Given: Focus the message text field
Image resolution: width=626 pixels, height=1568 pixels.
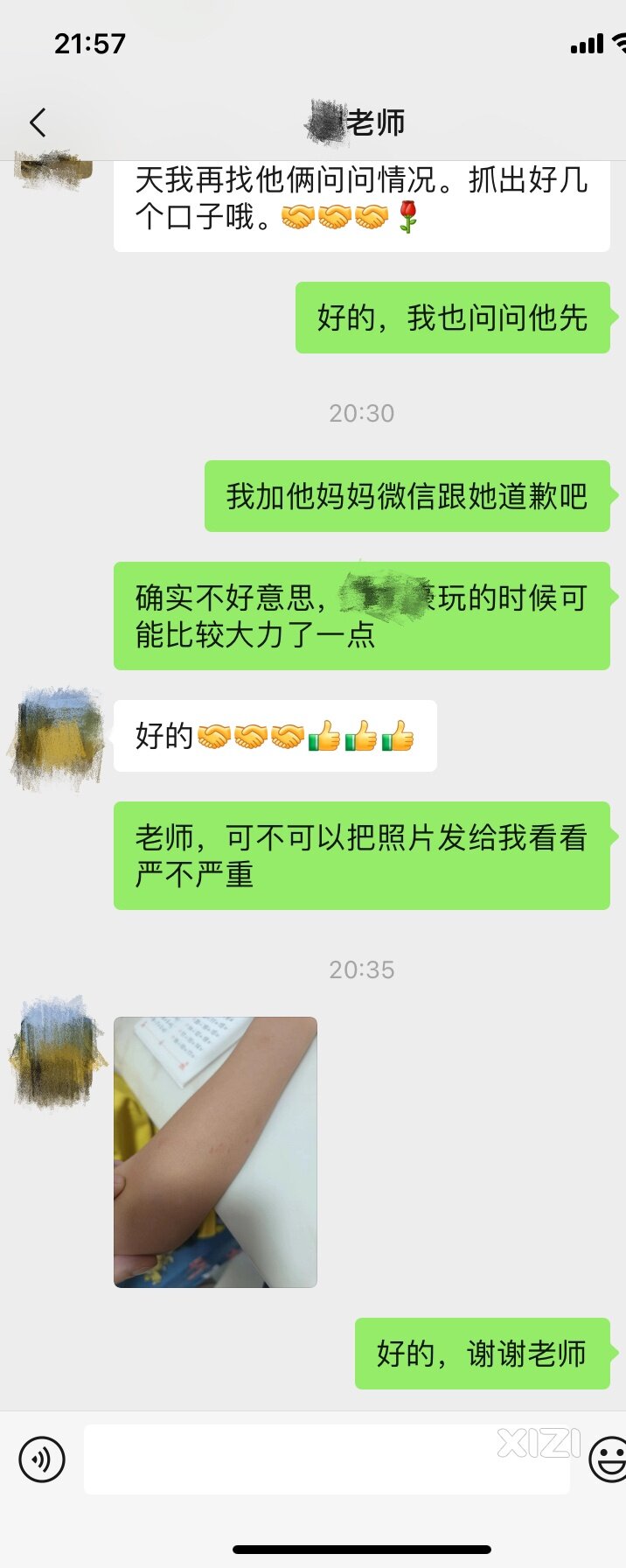Looking at the screenshot, I should click(x=325, y=1459).
